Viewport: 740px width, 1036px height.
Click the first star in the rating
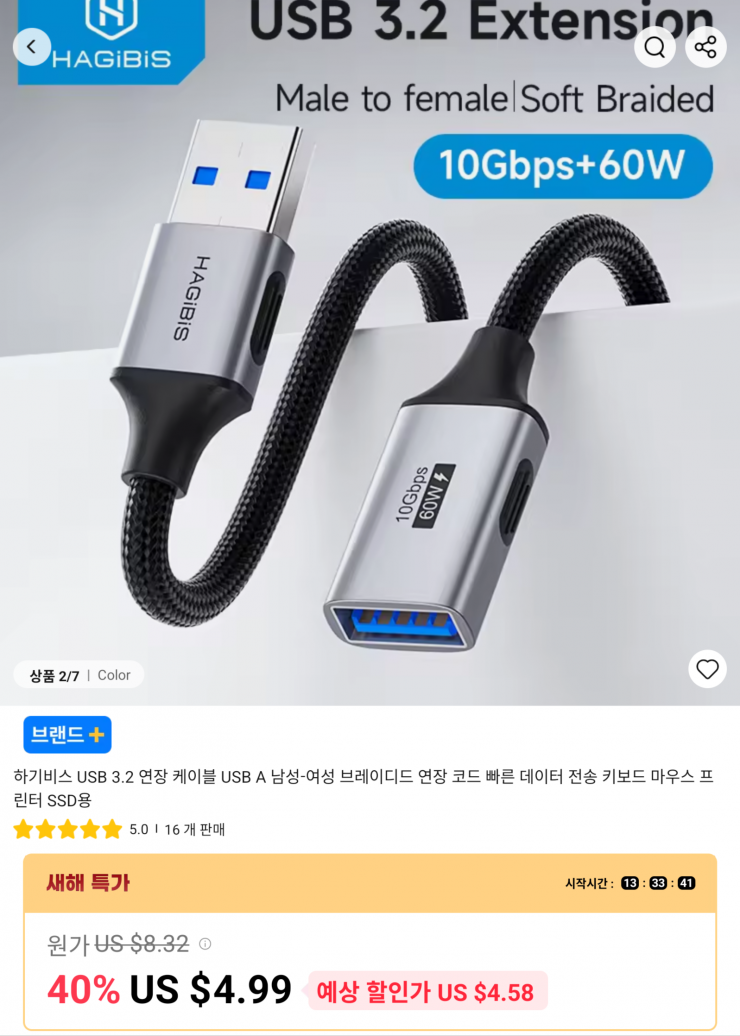coord(21,830)
